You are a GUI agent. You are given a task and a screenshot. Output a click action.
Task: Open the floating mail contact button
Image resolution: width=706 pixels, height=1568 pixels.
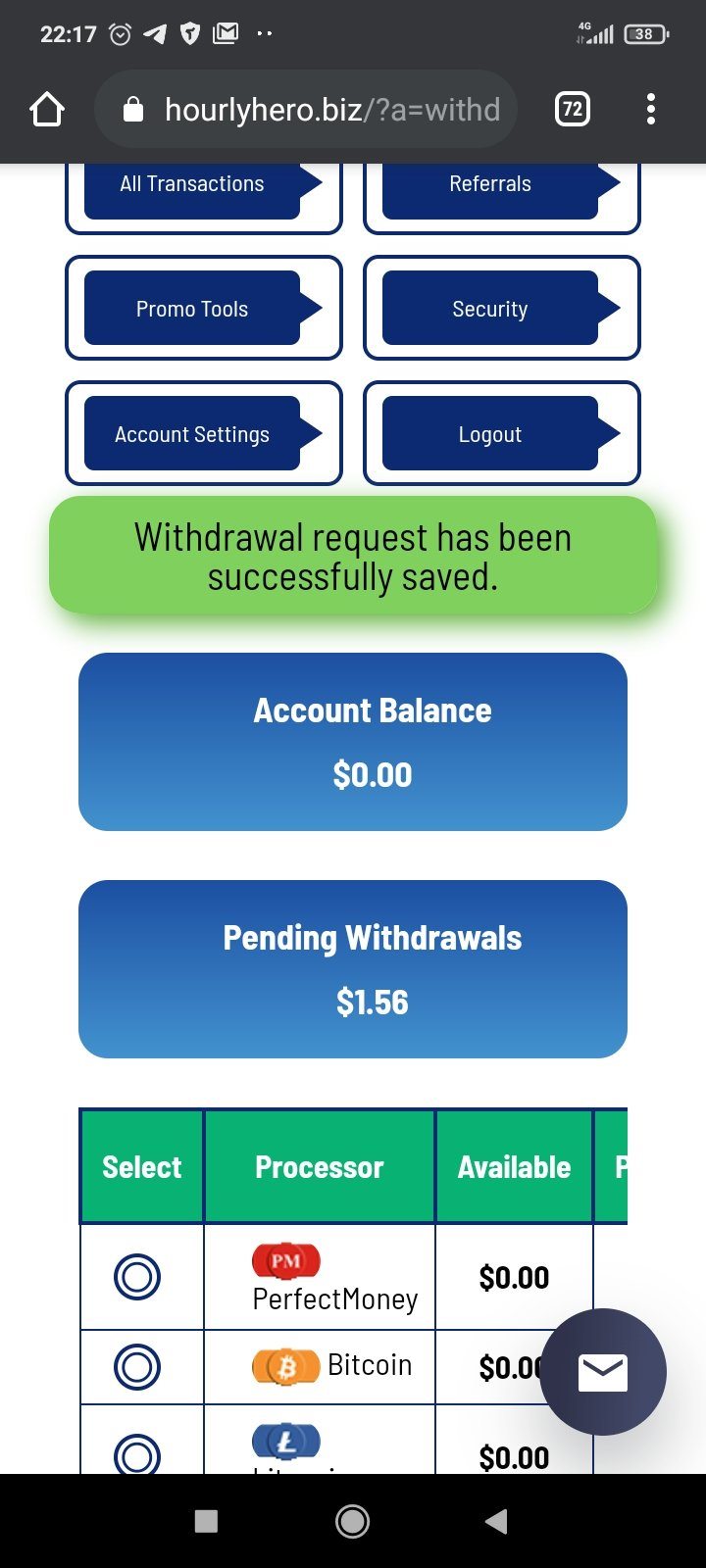click(x=603, y=1372)
